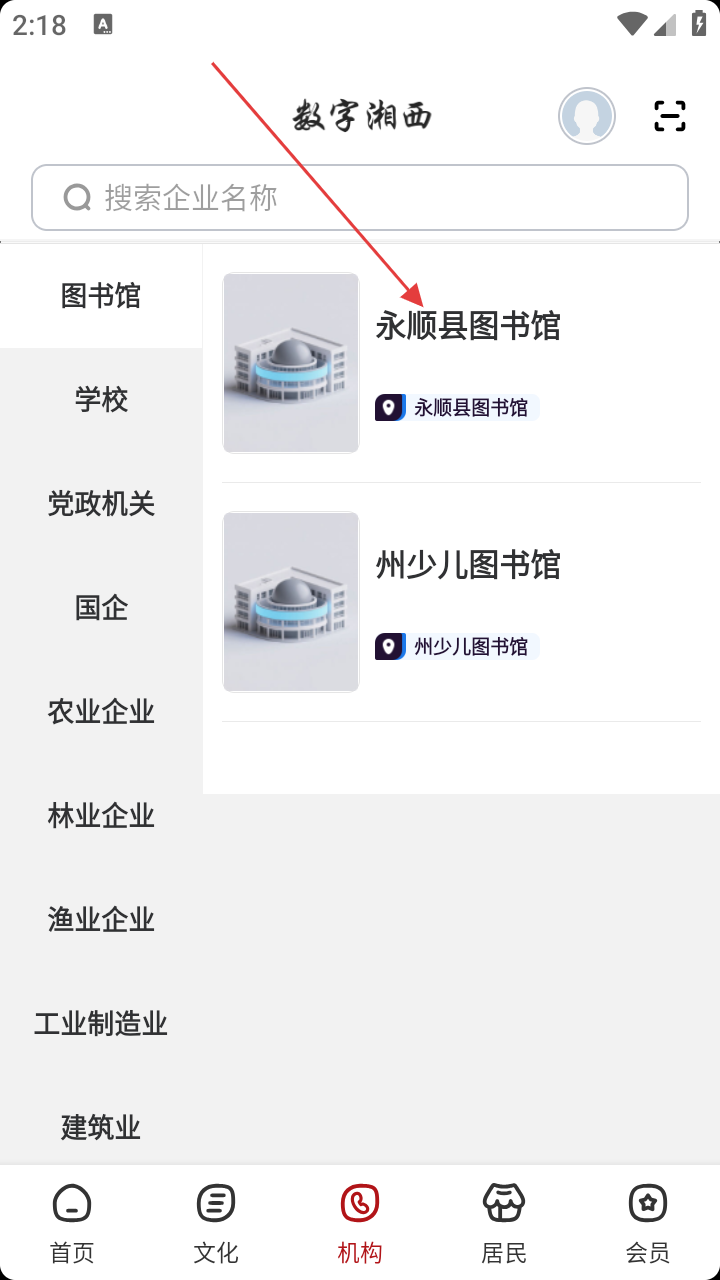
Task: Open the QR scan icon
Action: [x=670, y=116]
